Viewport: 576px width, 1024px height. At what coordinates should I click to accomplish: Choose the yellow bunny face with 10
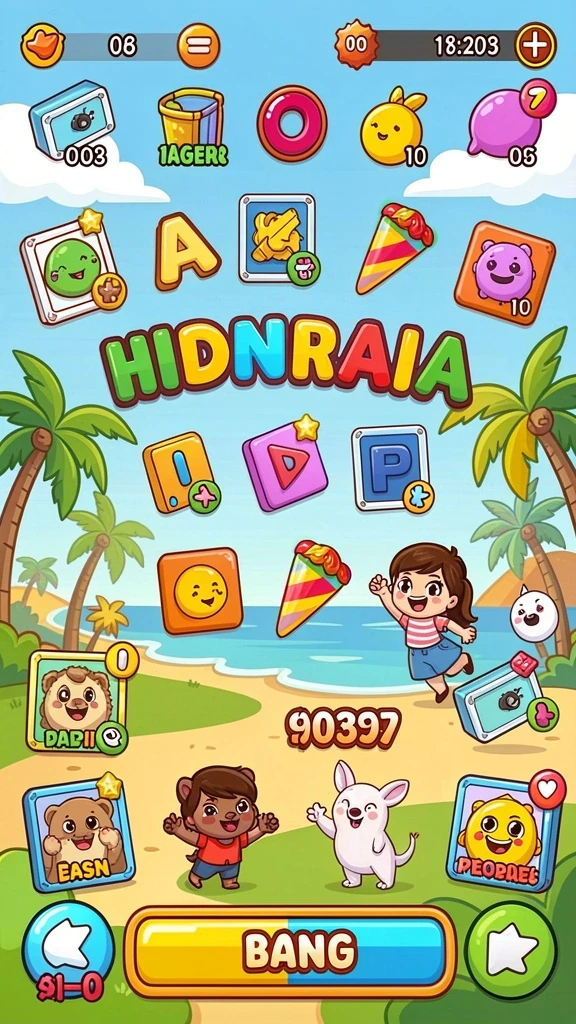coord(394,127)
